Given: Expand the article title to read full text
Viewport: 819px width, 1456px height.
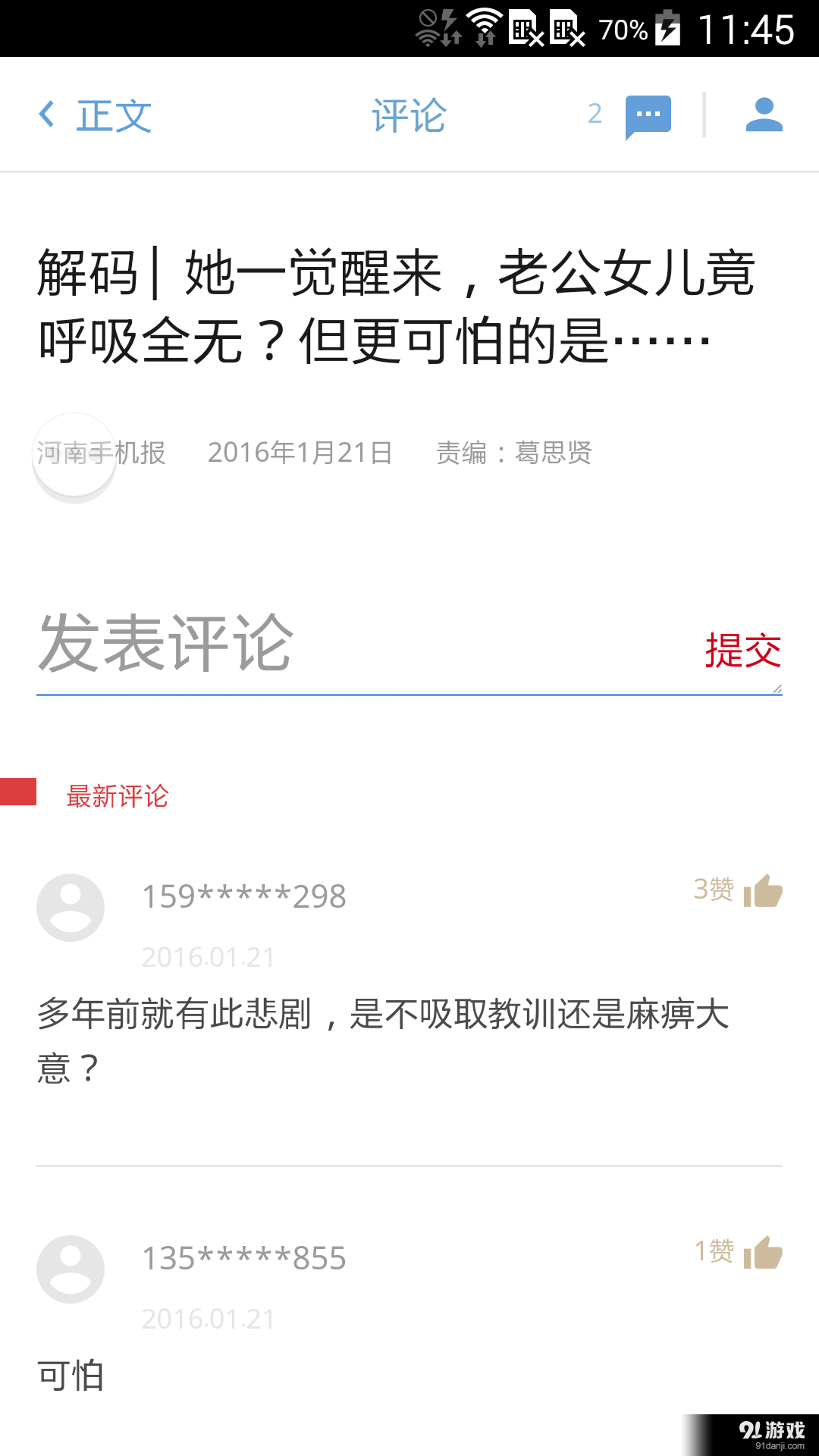Looking at the screenshot, I should [394, 303].
